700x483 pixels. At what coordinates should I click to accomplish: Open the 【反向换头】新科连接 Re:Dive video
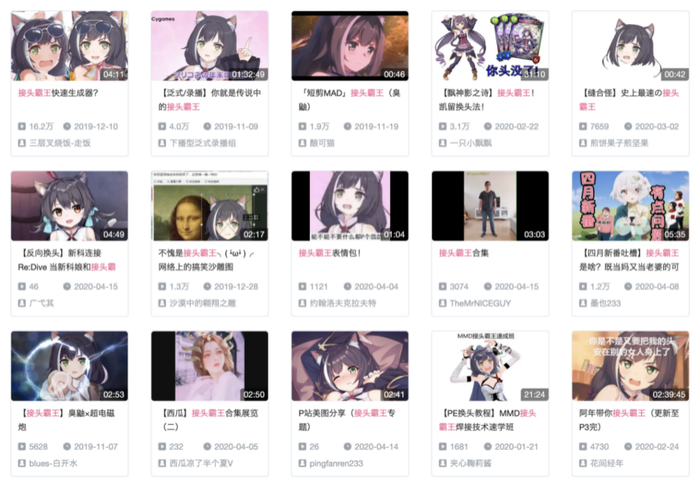pos(69,206)
